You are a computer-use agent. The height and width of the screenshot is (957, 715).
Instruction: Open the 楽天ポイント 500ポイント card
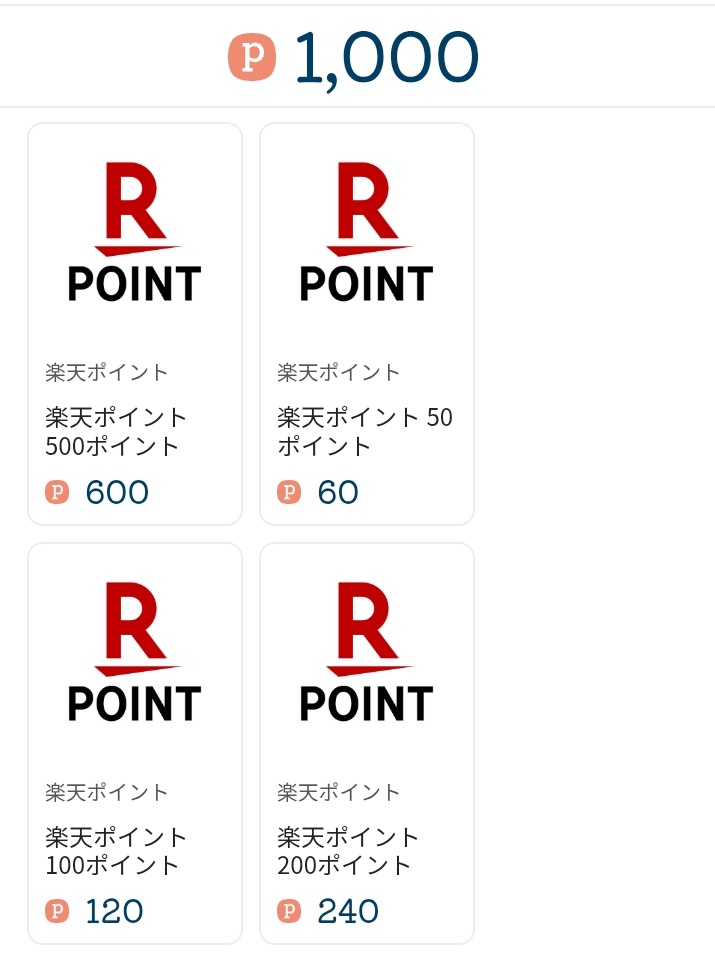coord(135,324)
